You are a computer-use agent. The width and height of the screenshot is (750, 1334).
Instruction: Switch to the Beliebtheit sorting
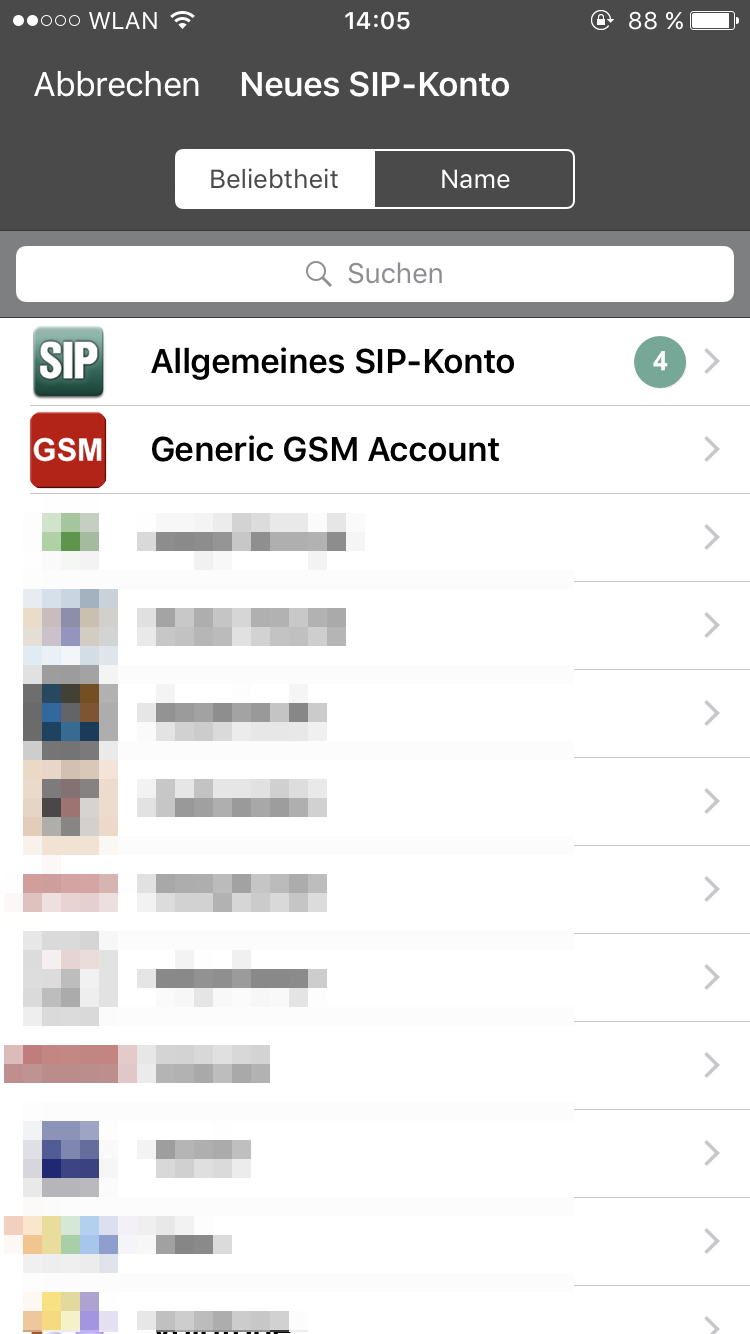[275, 179]
